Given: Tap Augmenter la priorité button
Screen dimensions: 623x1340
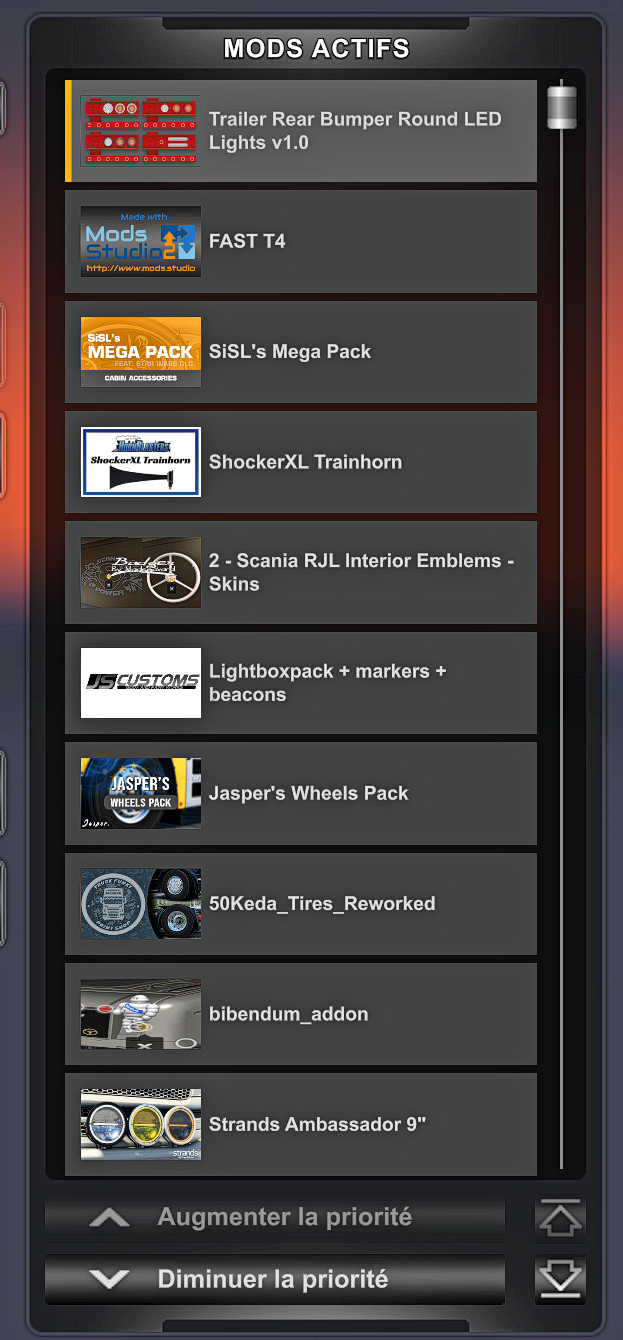Looking at the screenshot, I should (275, 1218).
